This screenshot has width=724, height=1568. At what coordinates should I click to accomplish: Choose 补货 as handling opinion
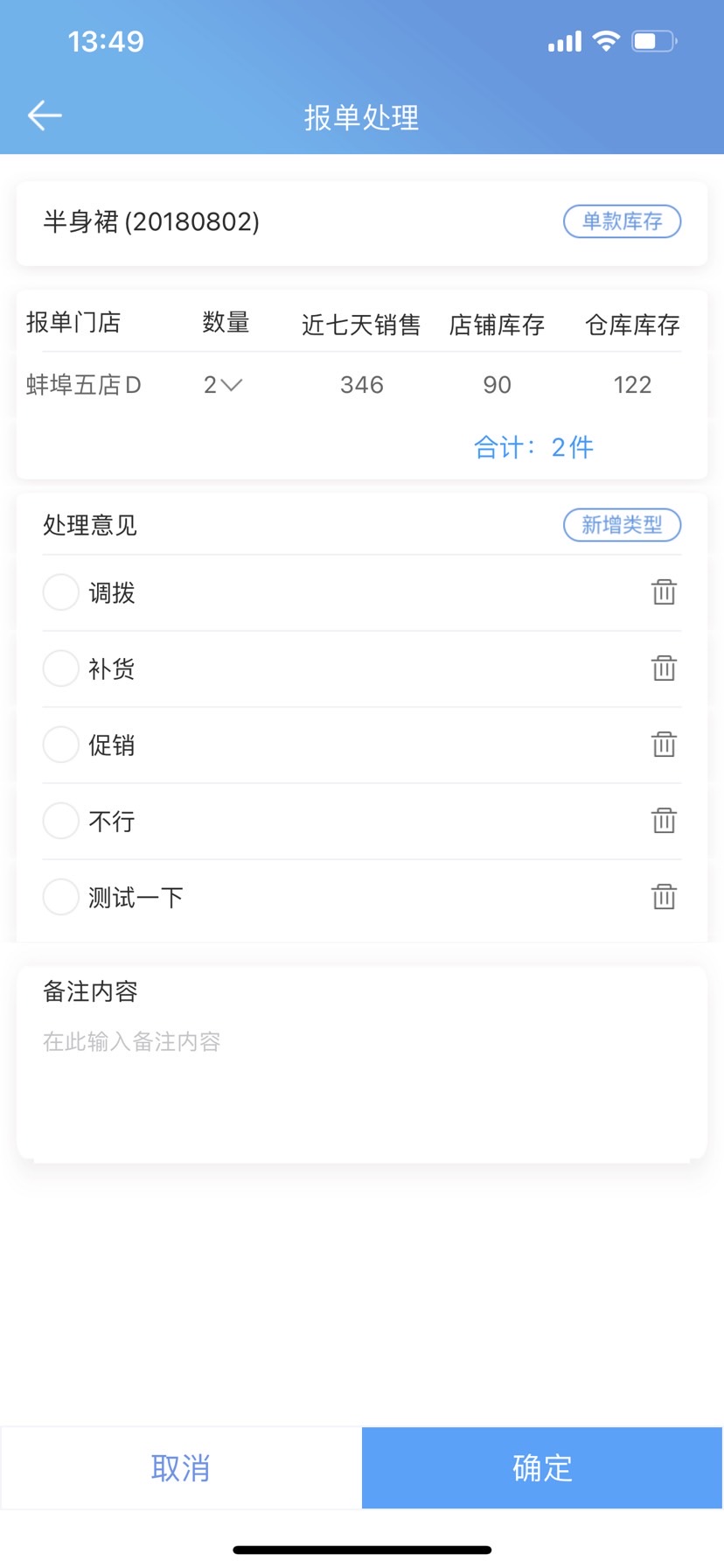click(x=61, y=668)
